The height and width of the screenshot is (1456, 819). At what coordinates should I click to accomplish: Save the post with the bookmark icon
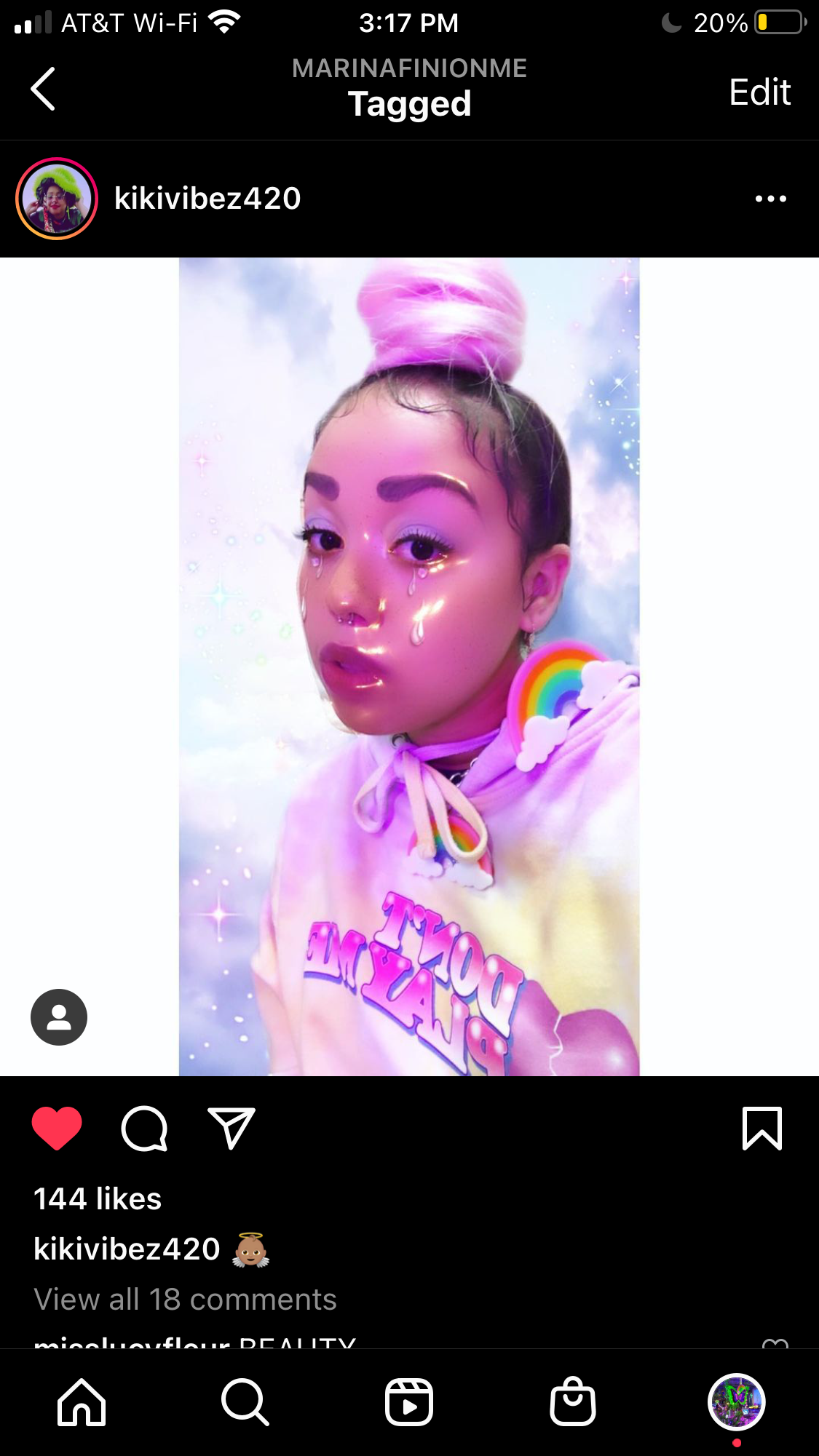[761, 1129]
